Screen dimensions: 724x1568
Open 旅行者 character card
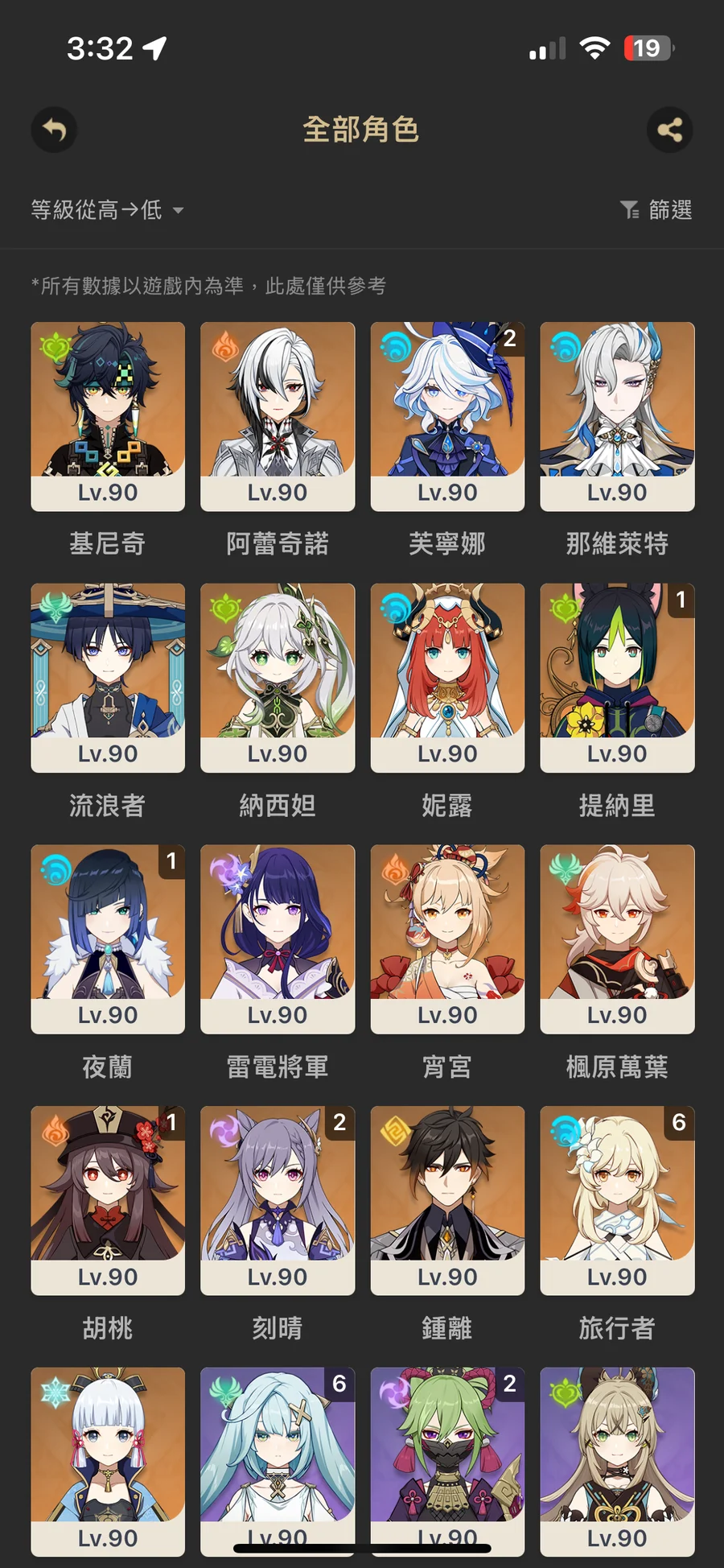coord(617,1200)
